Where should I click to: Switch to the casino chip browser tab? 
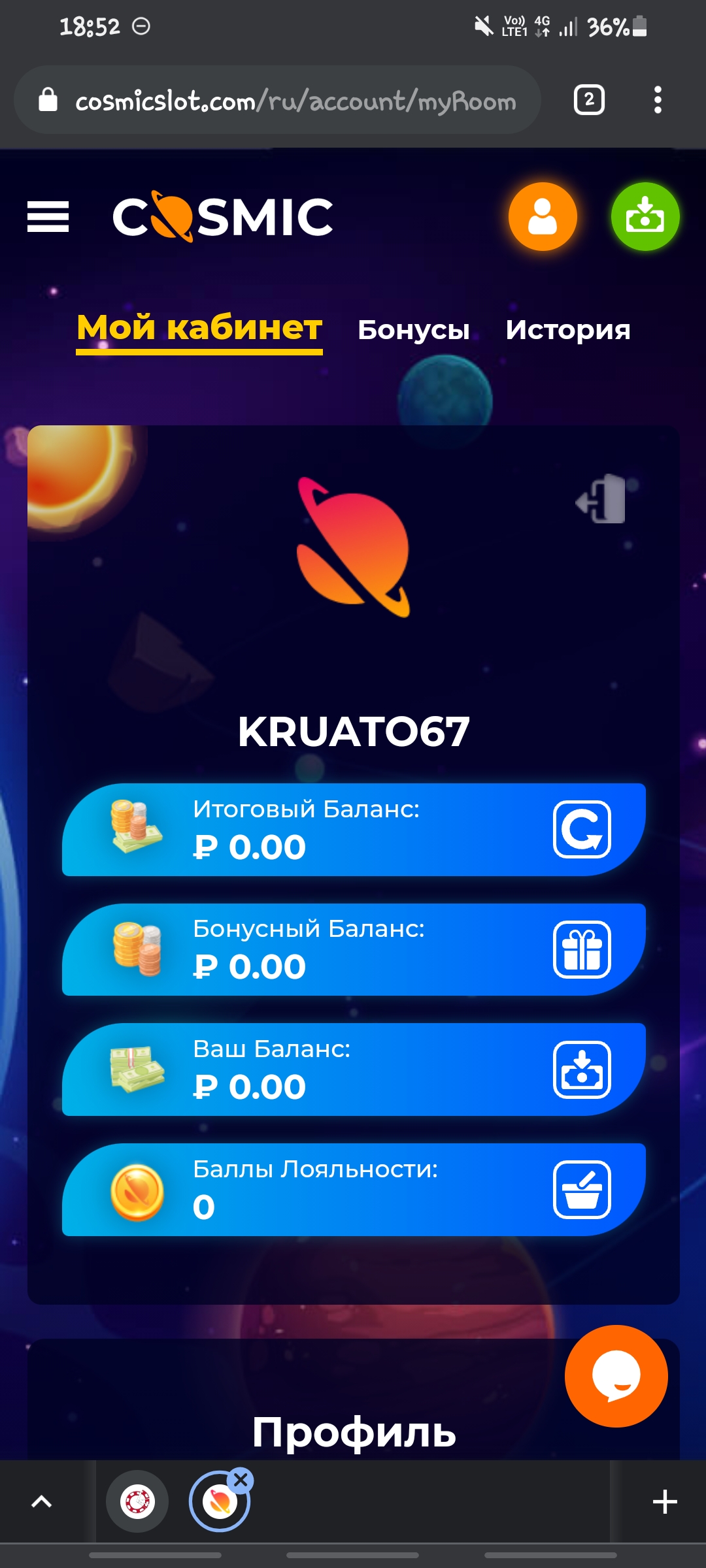pyautogui.click(x=137, y=1501)
